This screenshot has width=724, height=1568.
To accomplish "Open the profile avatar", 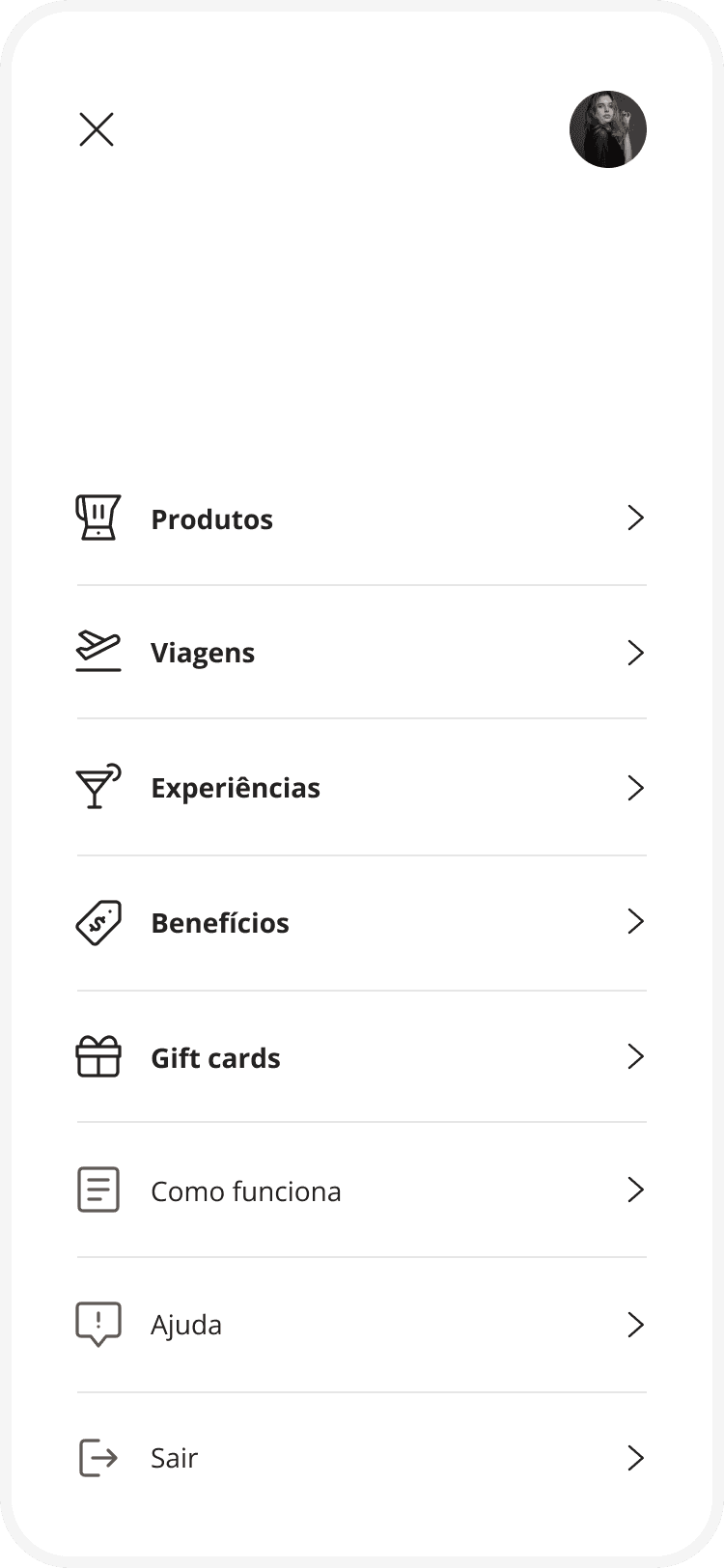I will click(607, 129).
